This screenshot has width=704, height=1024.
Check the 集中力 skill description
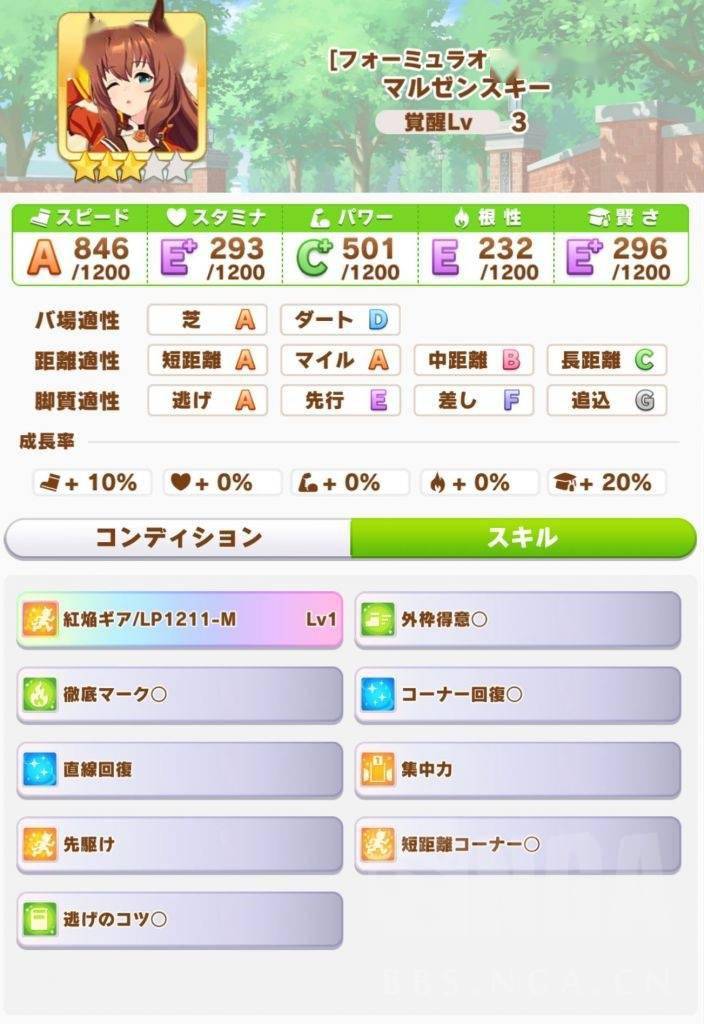click(x=518, y=770)
